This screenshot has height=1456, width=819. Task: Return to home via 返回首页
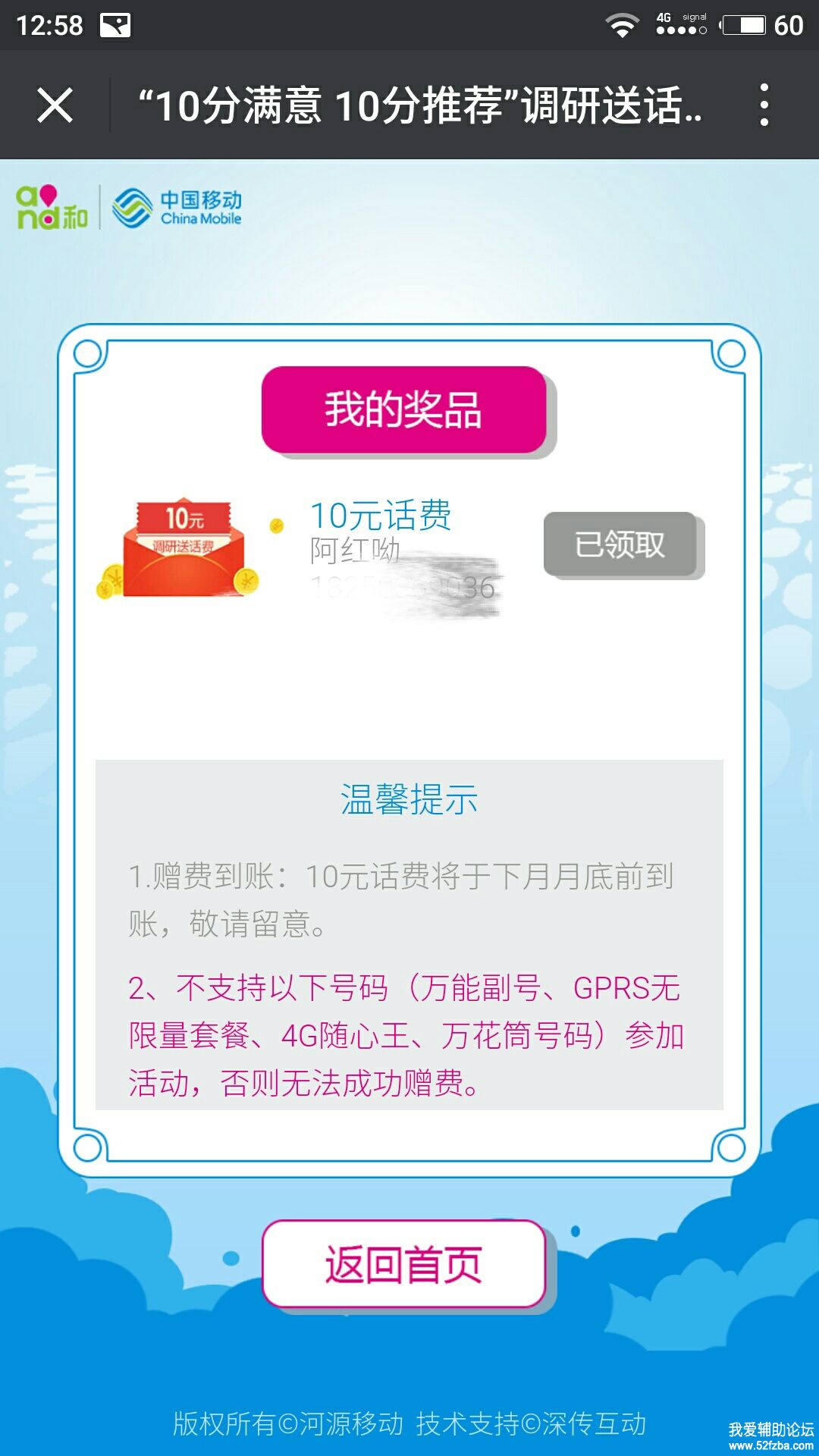click(x=403, y=1263)
